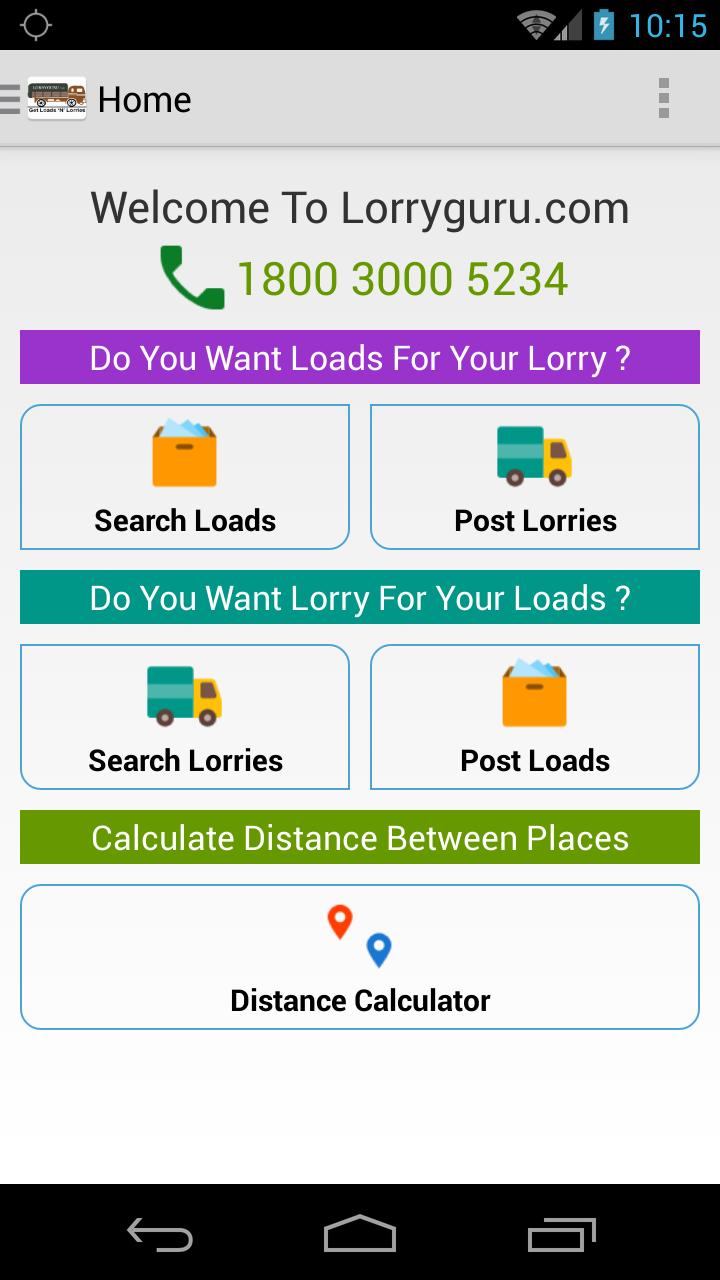
Task: Tap the Lorryguru app logo icon
Action: [x=55, y=98]
